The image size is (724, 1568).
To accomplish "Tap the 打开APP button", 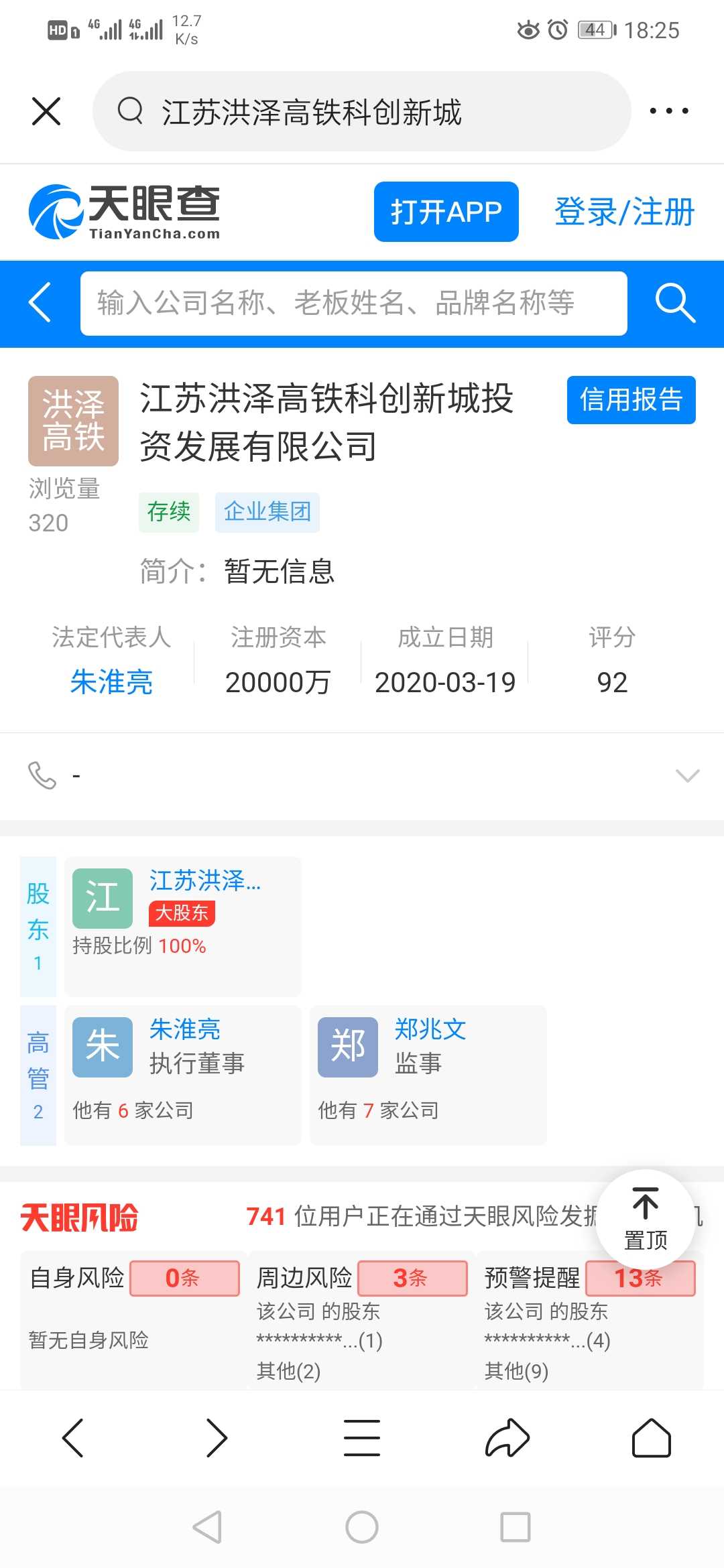I will [446, 212].
